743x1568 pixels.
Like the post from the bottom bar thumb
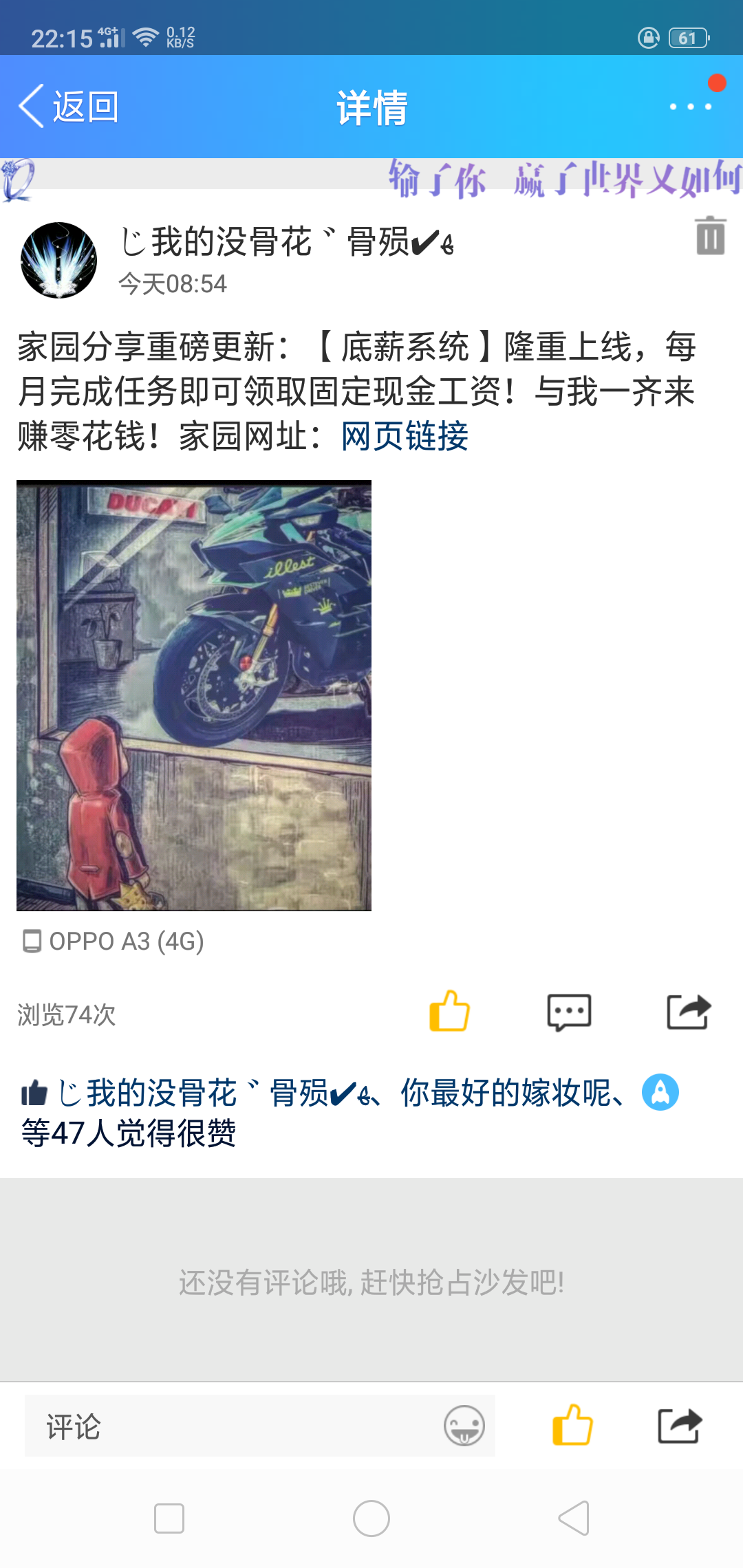[x=572, y=1425]
